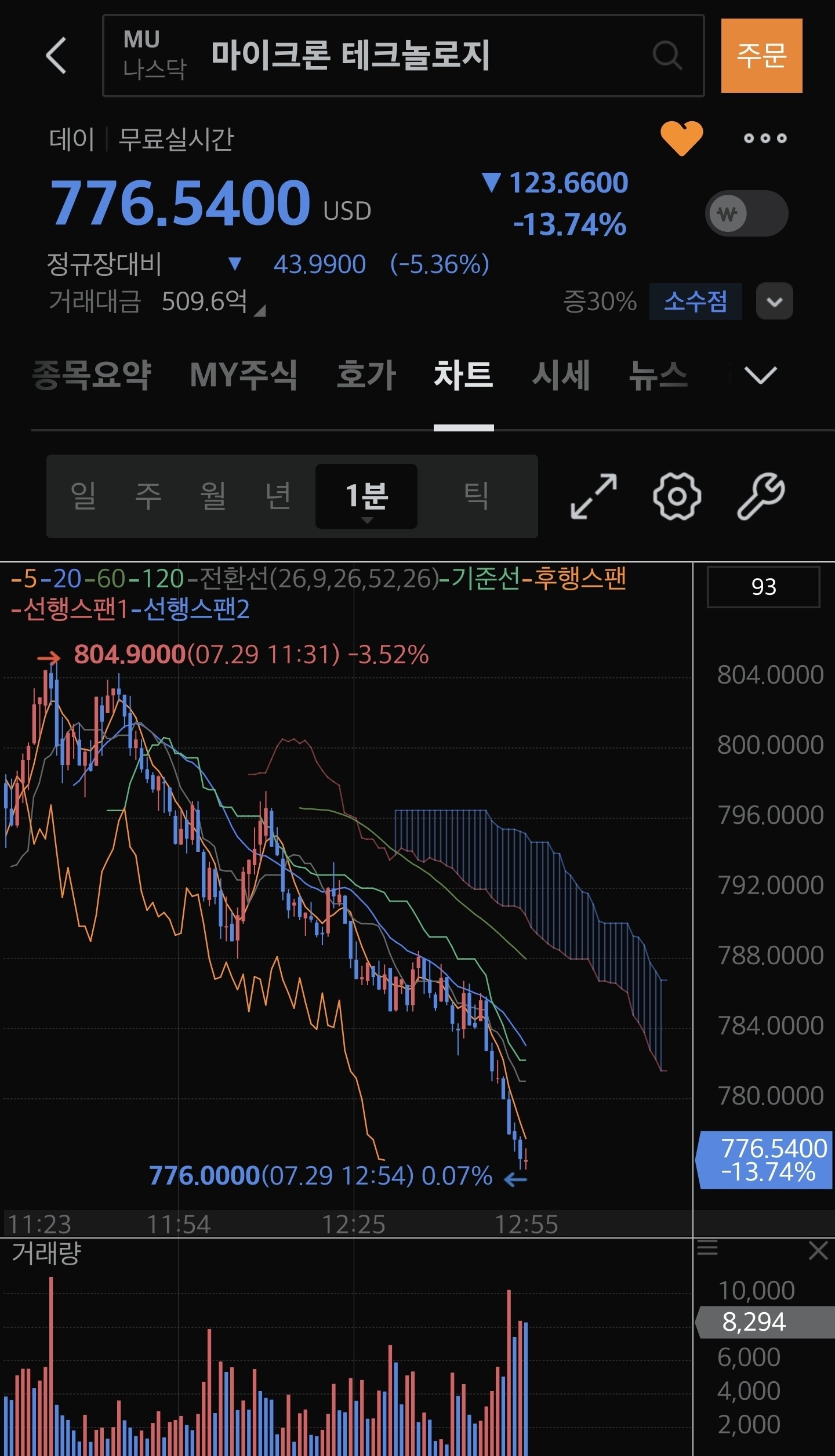Open the 호가 order book tab
Viewport: 835px width, 1456px height.
(366, 375)
